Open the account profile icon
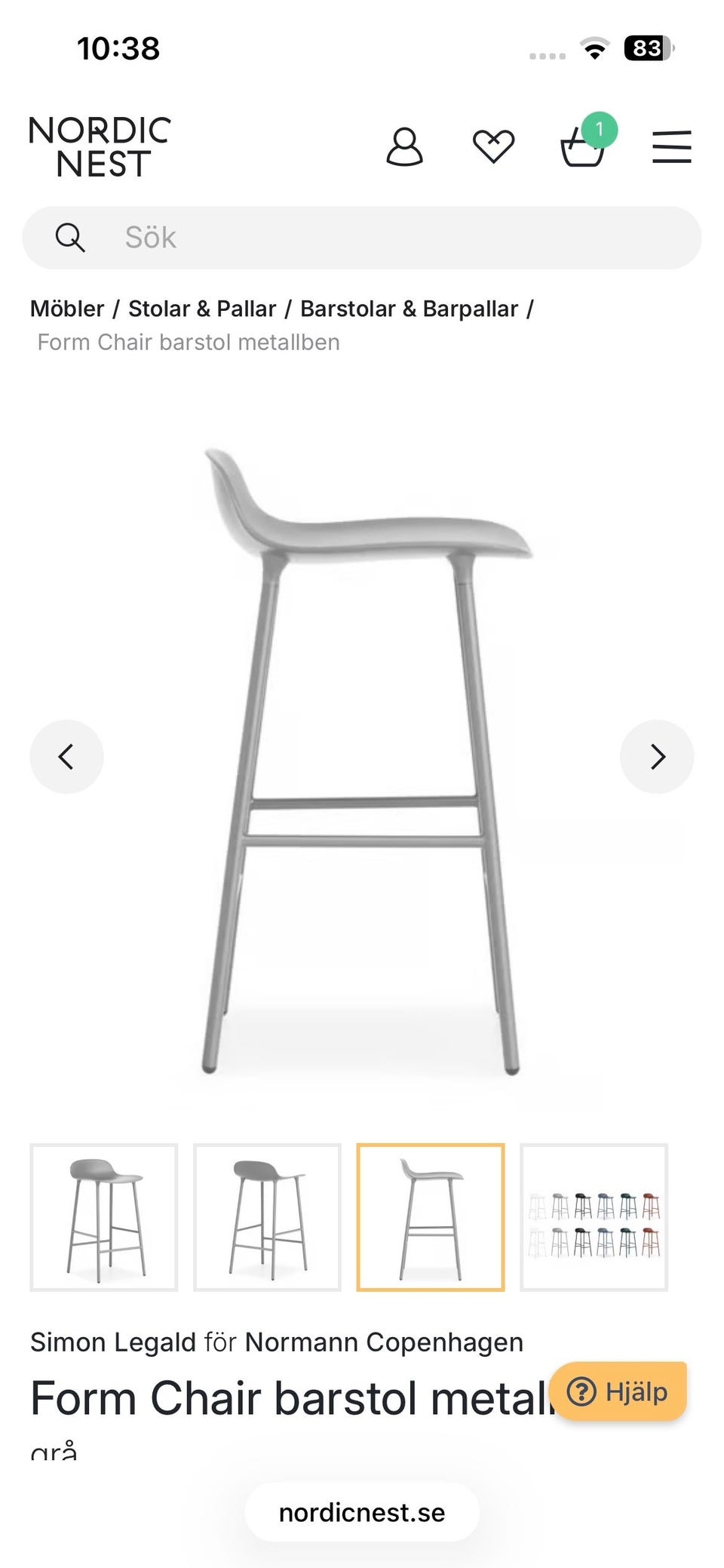 [404, 146]
